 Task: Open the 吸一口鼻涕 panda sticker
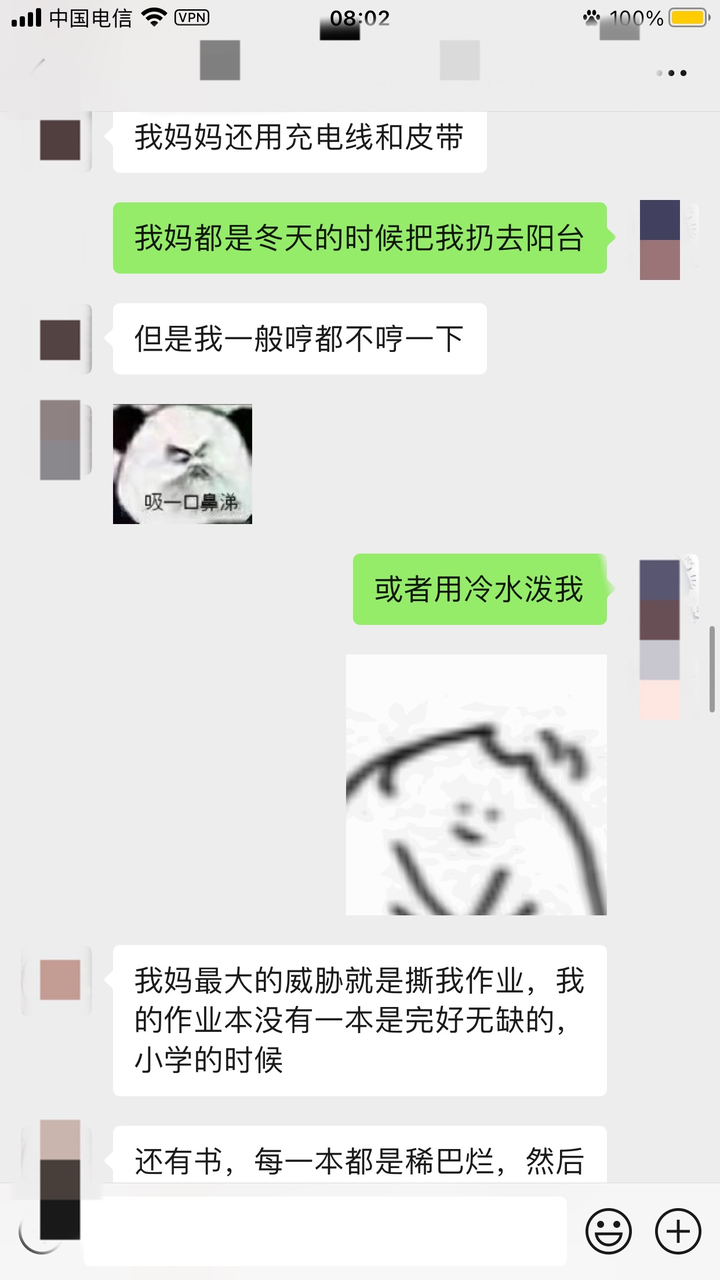coord(182,464)
